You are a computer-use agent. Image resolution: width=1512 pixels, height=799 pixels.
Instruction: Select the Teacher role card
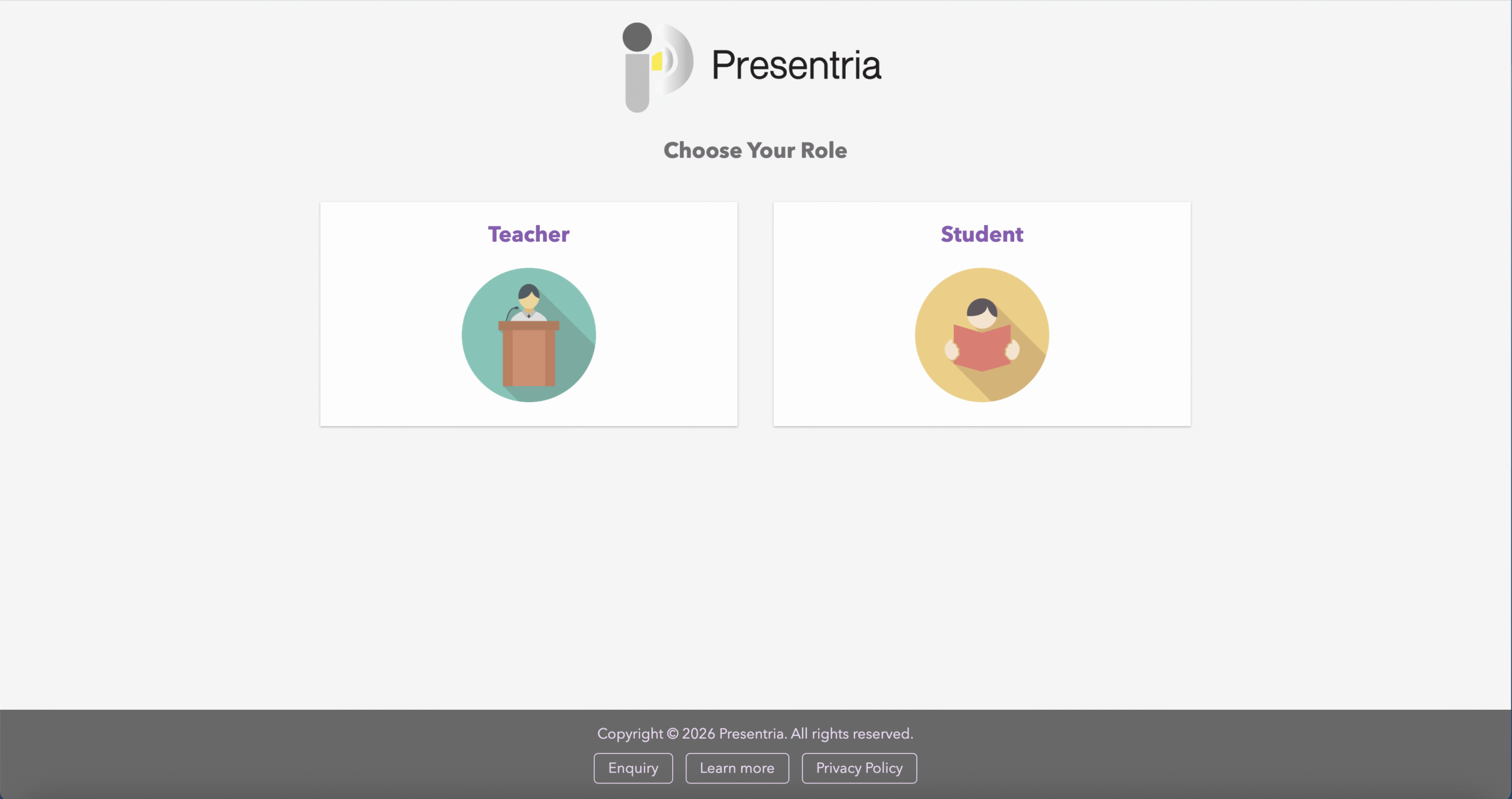(x=529, y=314)
